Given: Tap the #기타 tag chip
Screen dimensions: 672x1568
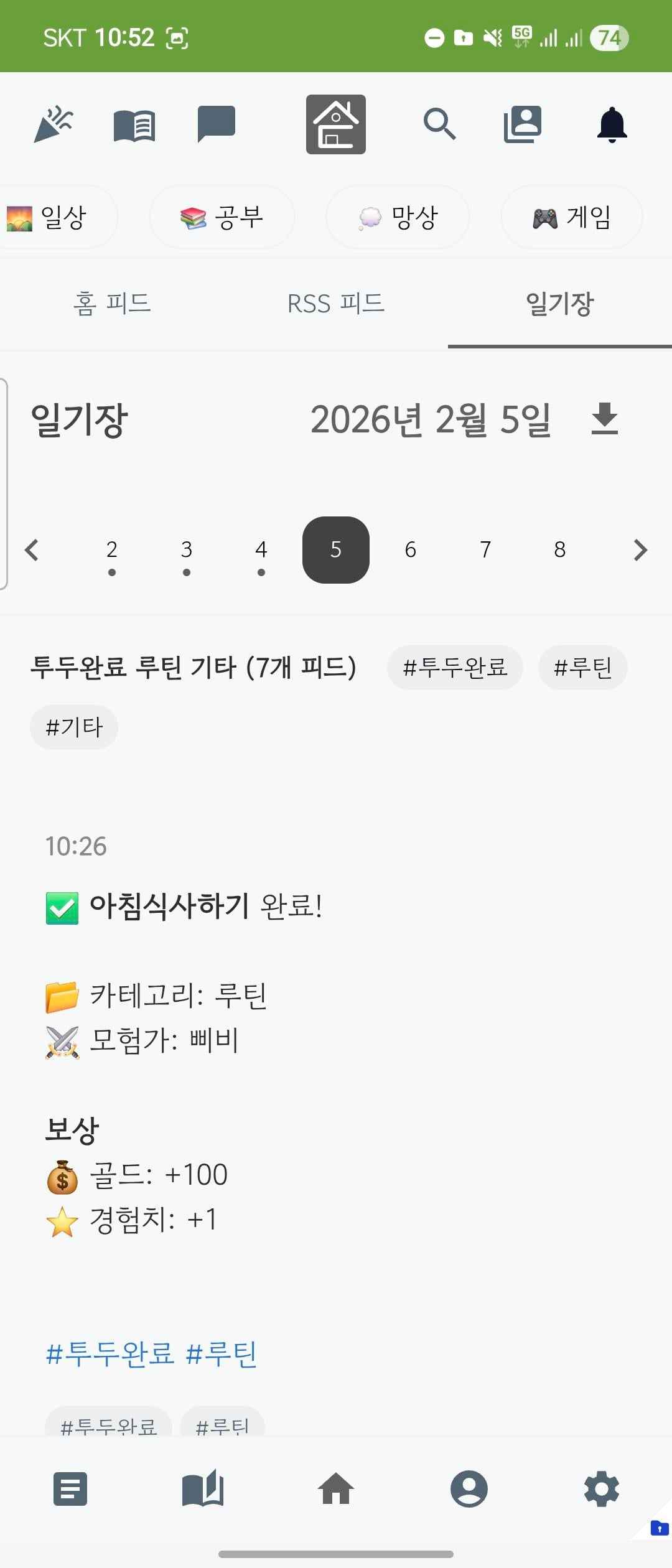Looking at the screenshot, I should (x=74, y=727).
